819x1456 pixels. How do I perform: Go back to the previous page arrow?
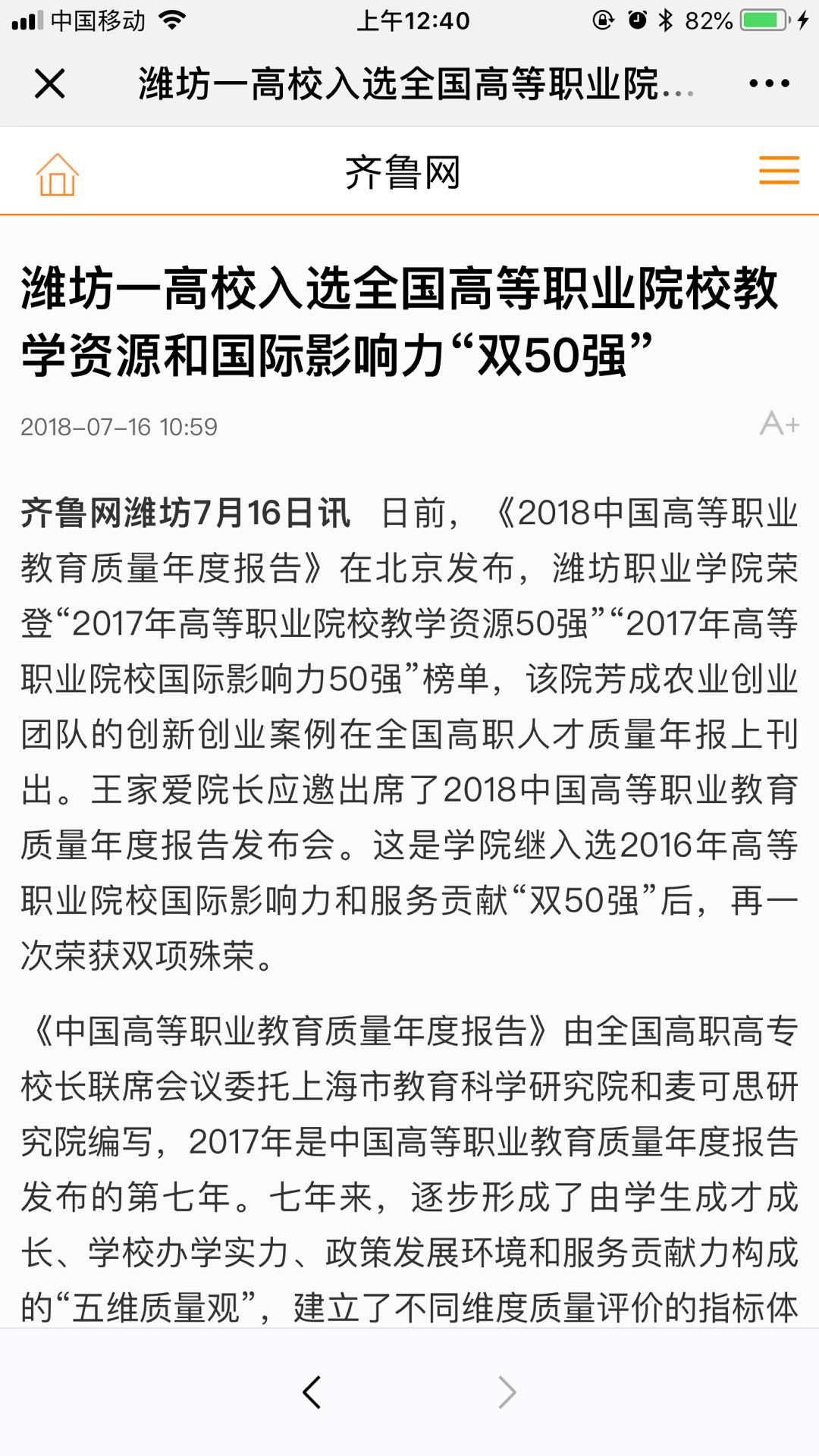[312, 1392]
